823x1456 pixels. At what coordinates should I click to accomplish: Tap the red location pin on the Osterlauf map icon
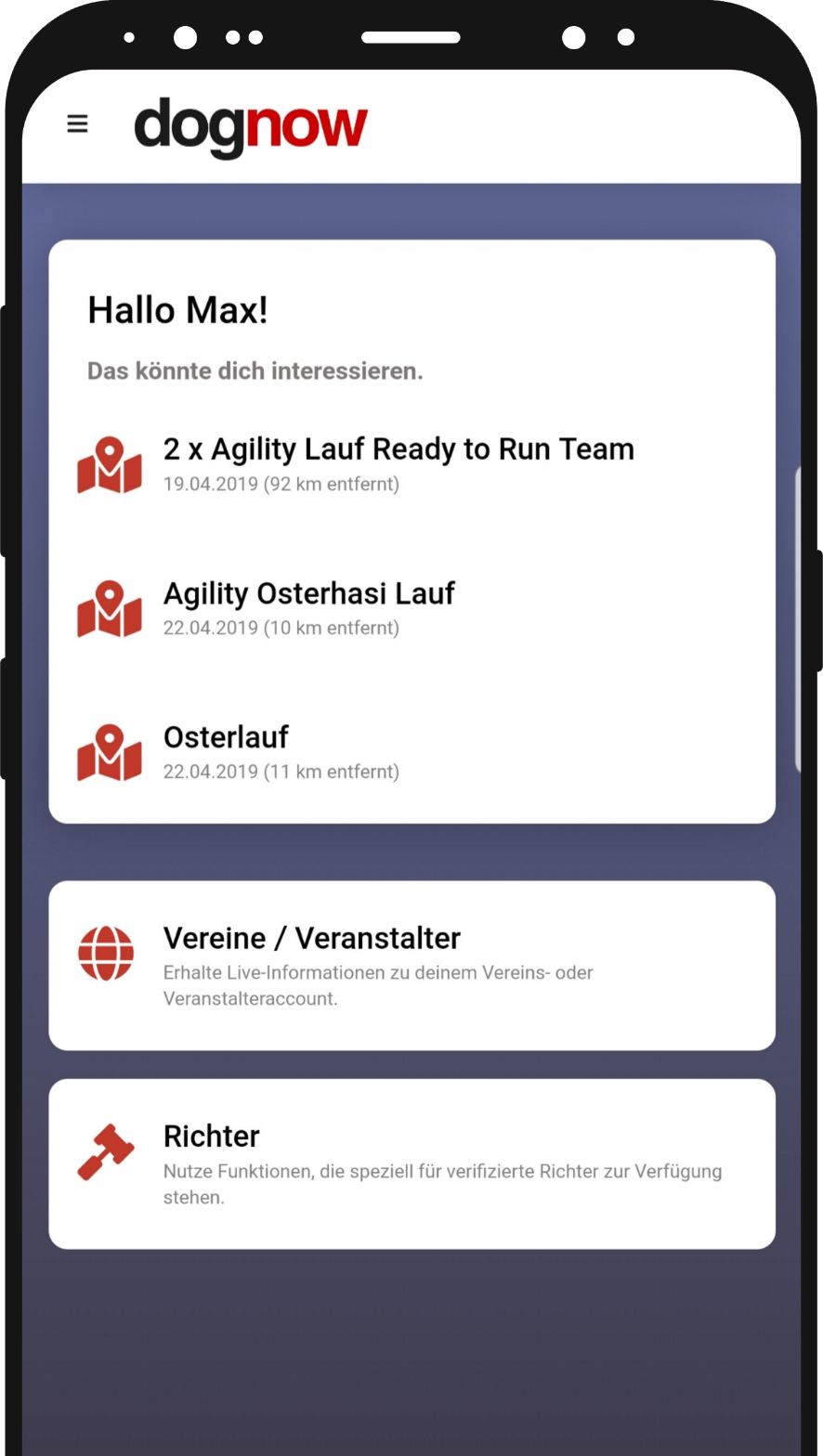point(111,738)
